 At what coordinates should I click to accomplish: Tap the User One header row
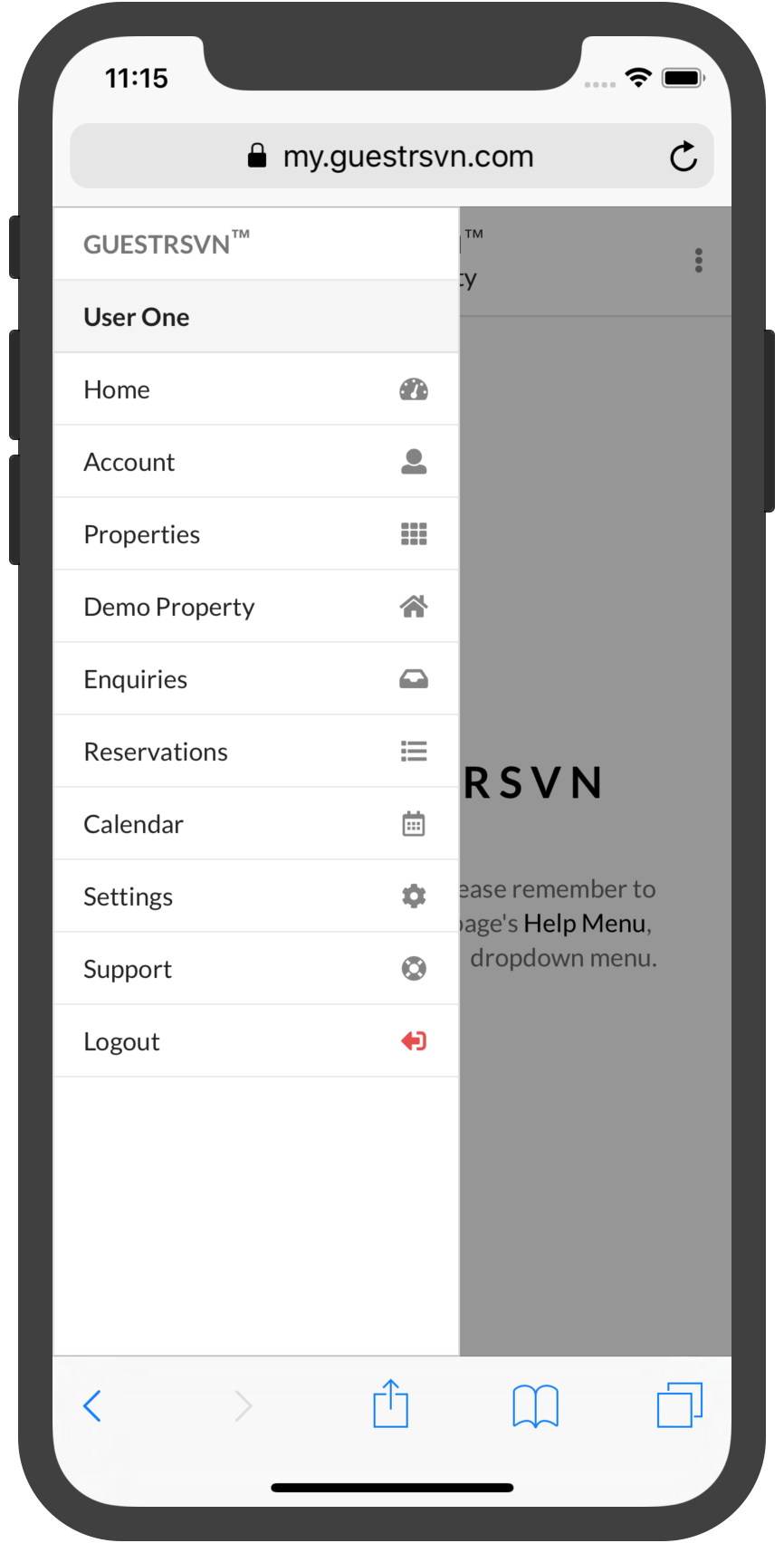[256, 317]
